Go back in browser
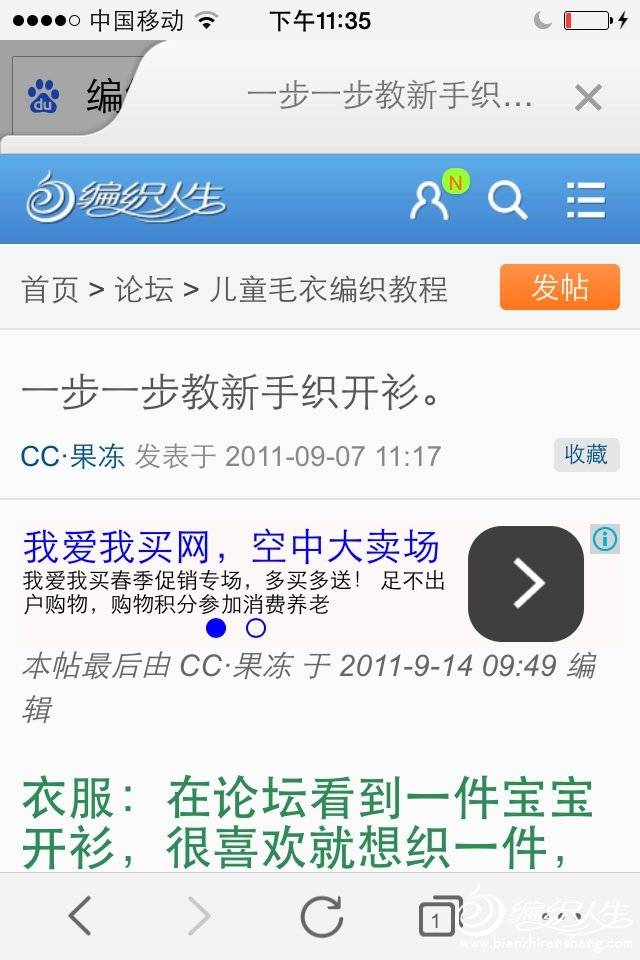Image resolution: width=640 pixels, height=960 pixels. tap(80, 915)
